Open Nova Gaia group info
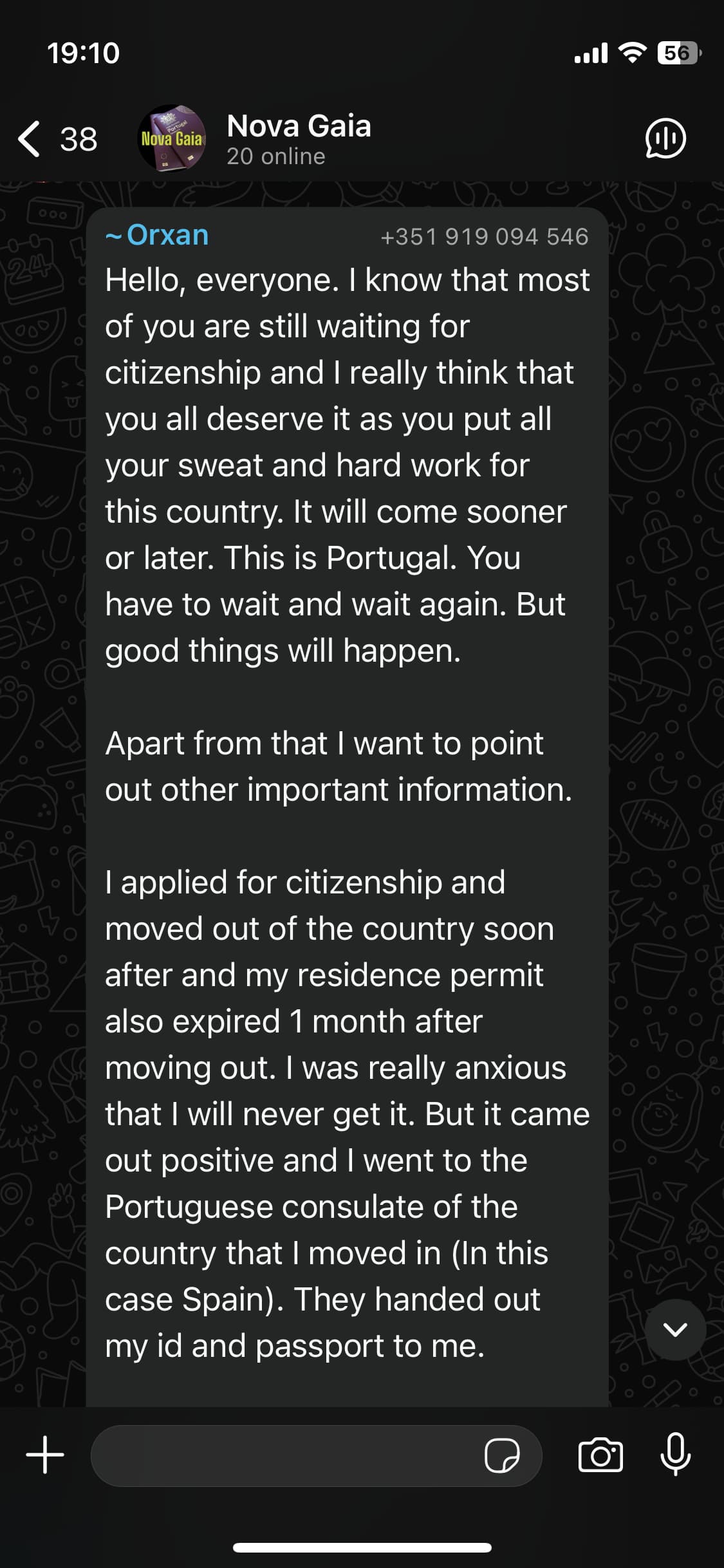The image size is (724, 1568). pos(299,139)
